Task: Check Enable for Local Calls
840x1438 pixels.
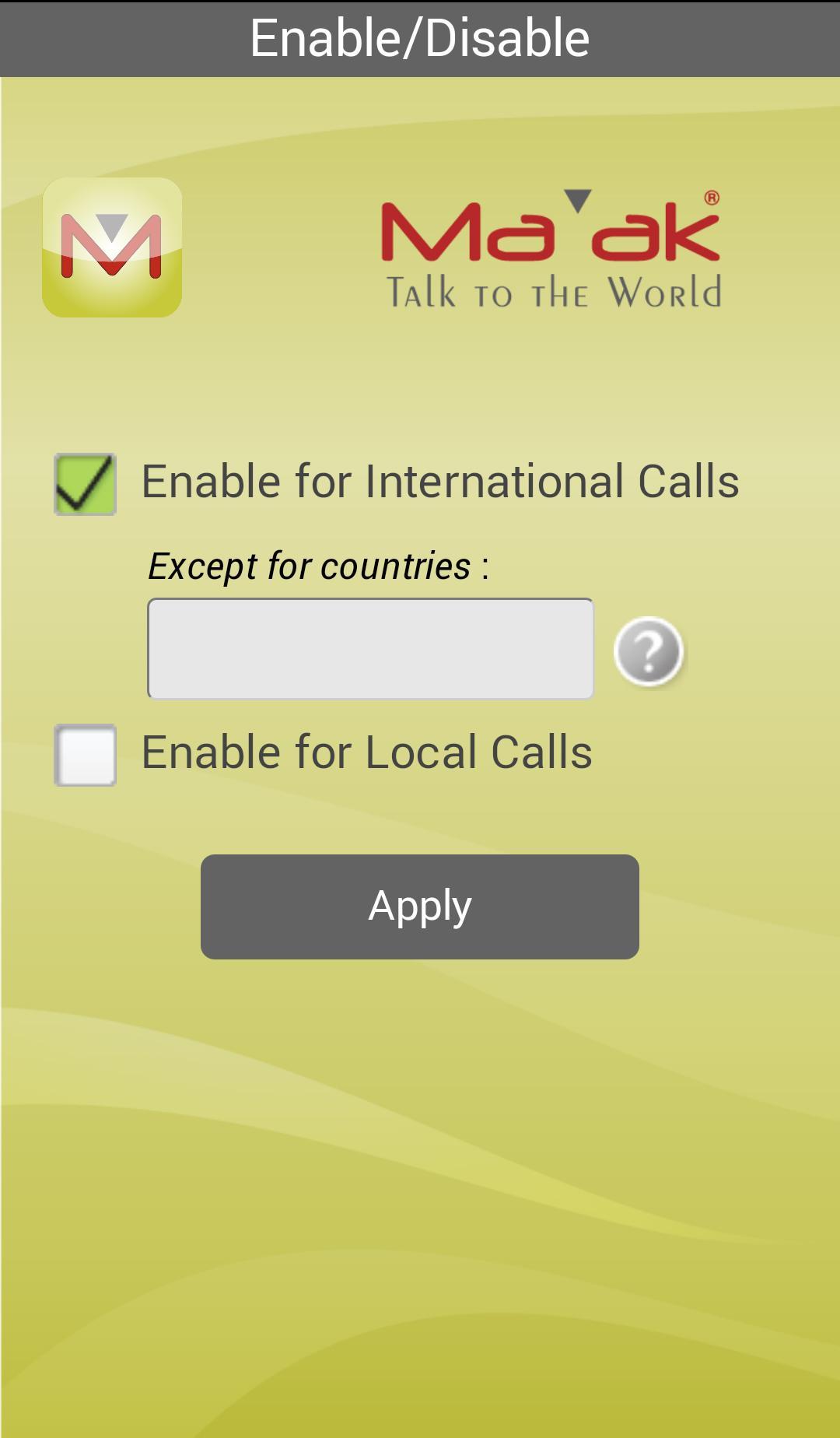Action: coord(85,755)
